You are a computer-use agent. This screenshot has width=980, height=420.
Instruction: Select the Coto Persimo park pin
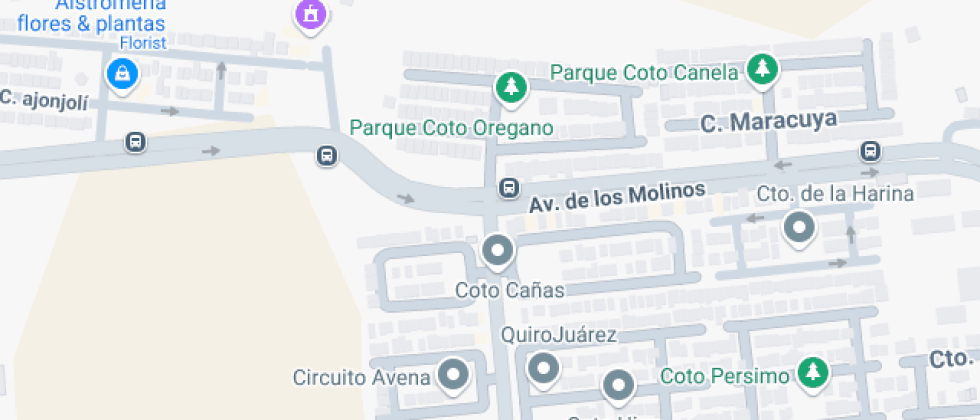coord(812,374)
